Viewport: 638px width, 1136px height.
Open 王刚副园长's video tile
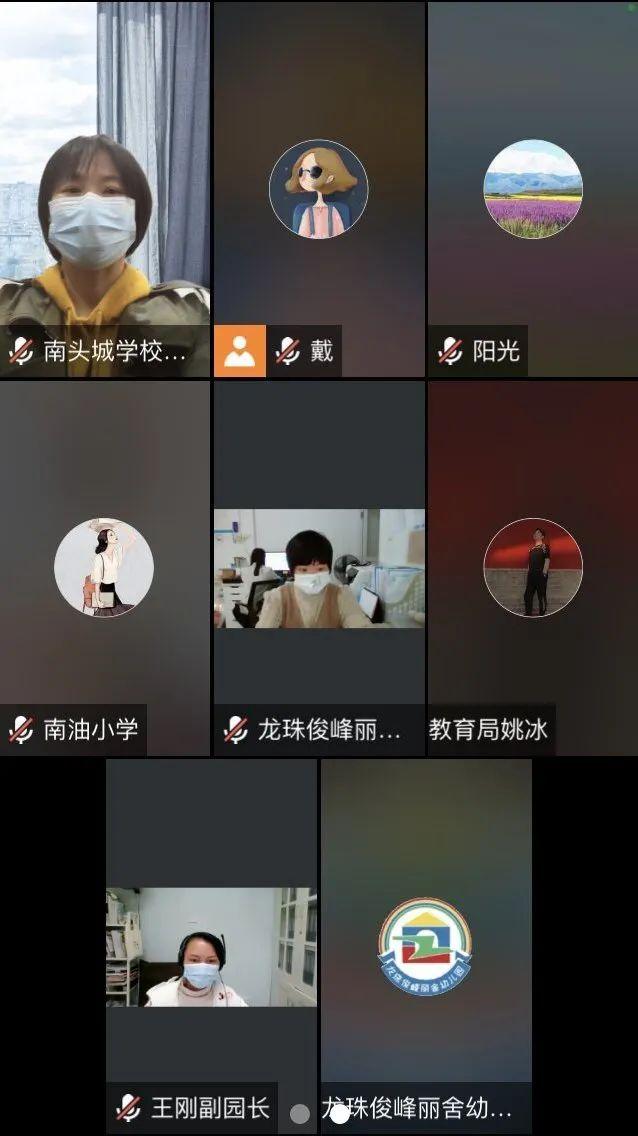pos(211,946)
